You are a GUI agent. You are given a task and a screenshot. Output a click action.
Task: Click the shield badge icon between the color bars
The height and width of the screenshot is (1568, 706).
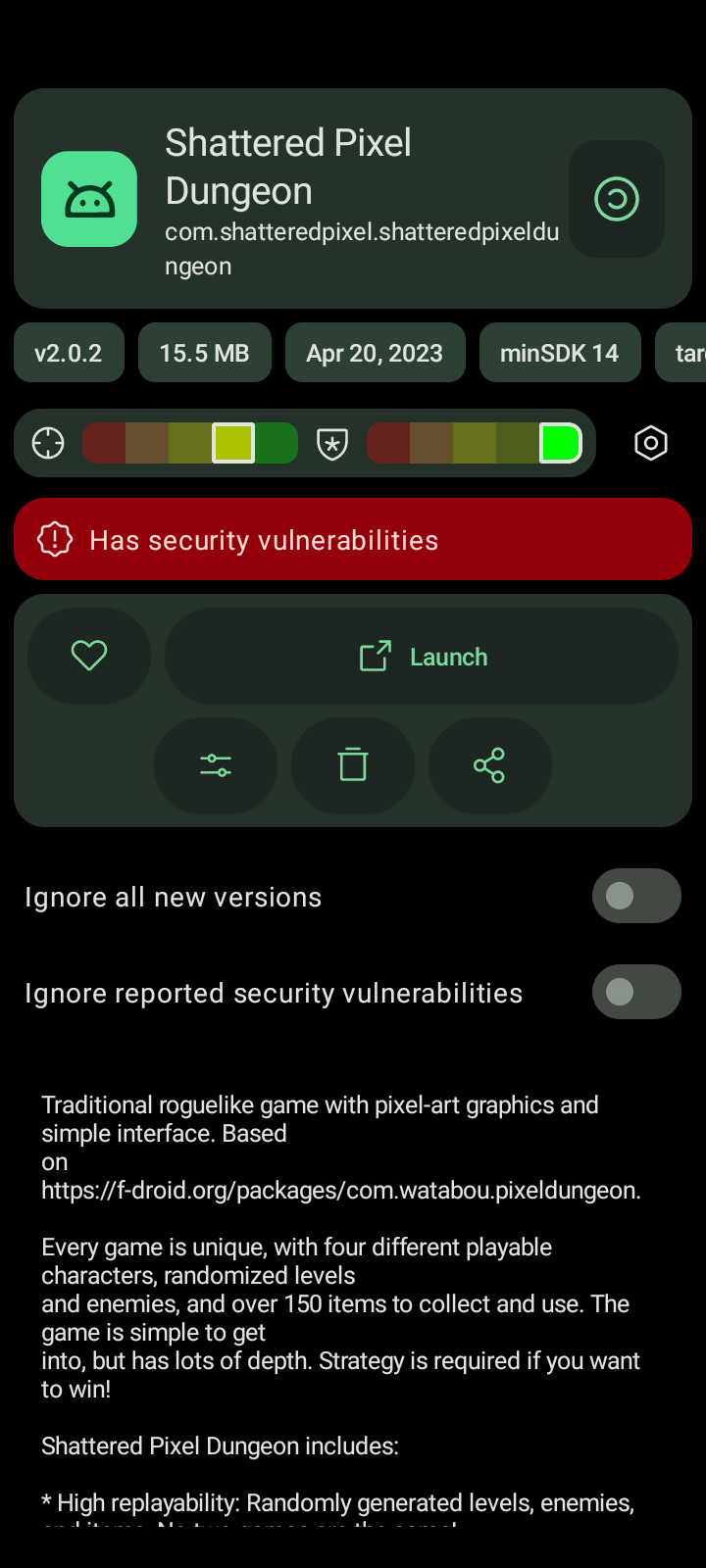(330, 443)
